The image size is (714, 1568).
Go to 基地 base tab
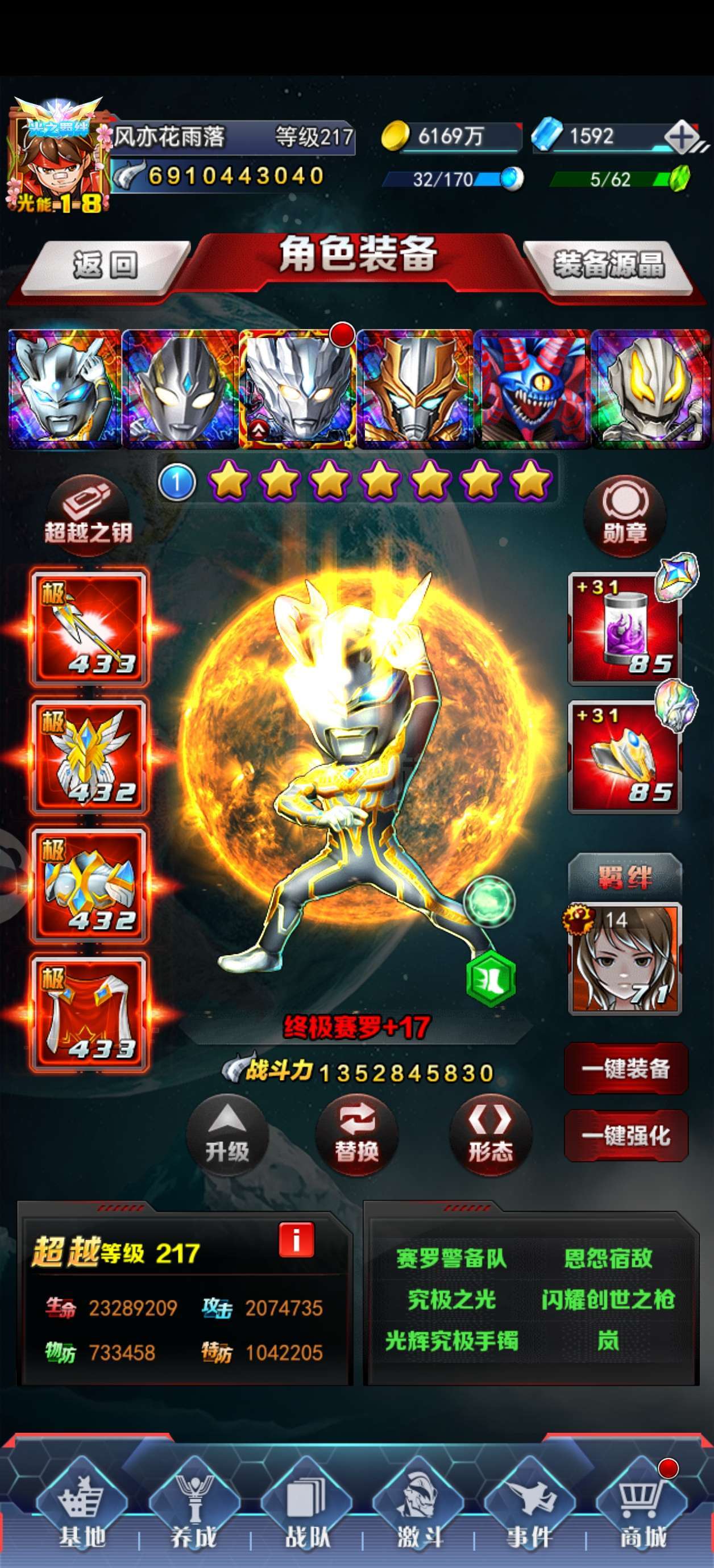click(82, 1508)
